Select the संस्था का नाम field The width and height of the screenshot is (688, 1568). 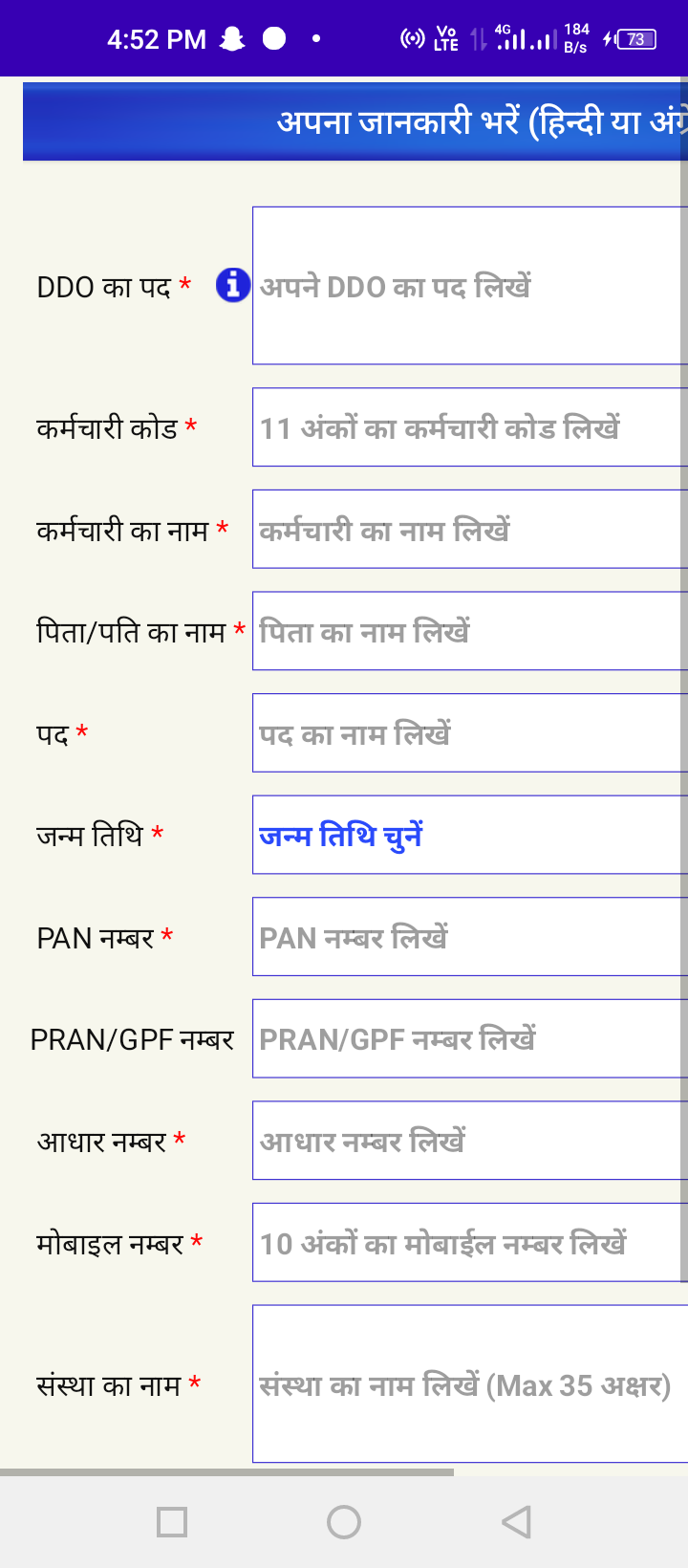tap(470, 1383)
